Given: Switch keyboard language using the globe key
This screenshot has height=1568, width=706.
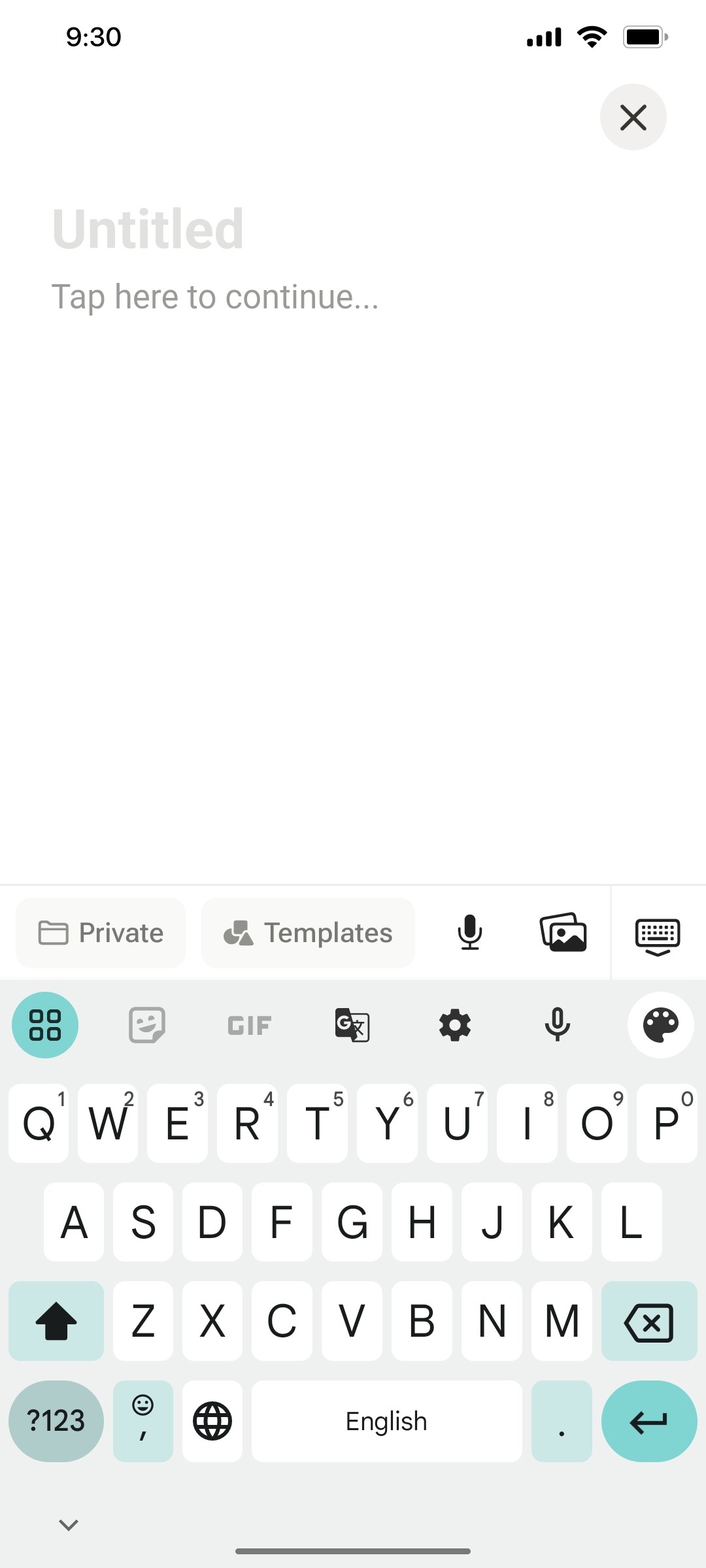Looking at the screenshot, I should pyautogui.click(x=212, y=1422).
